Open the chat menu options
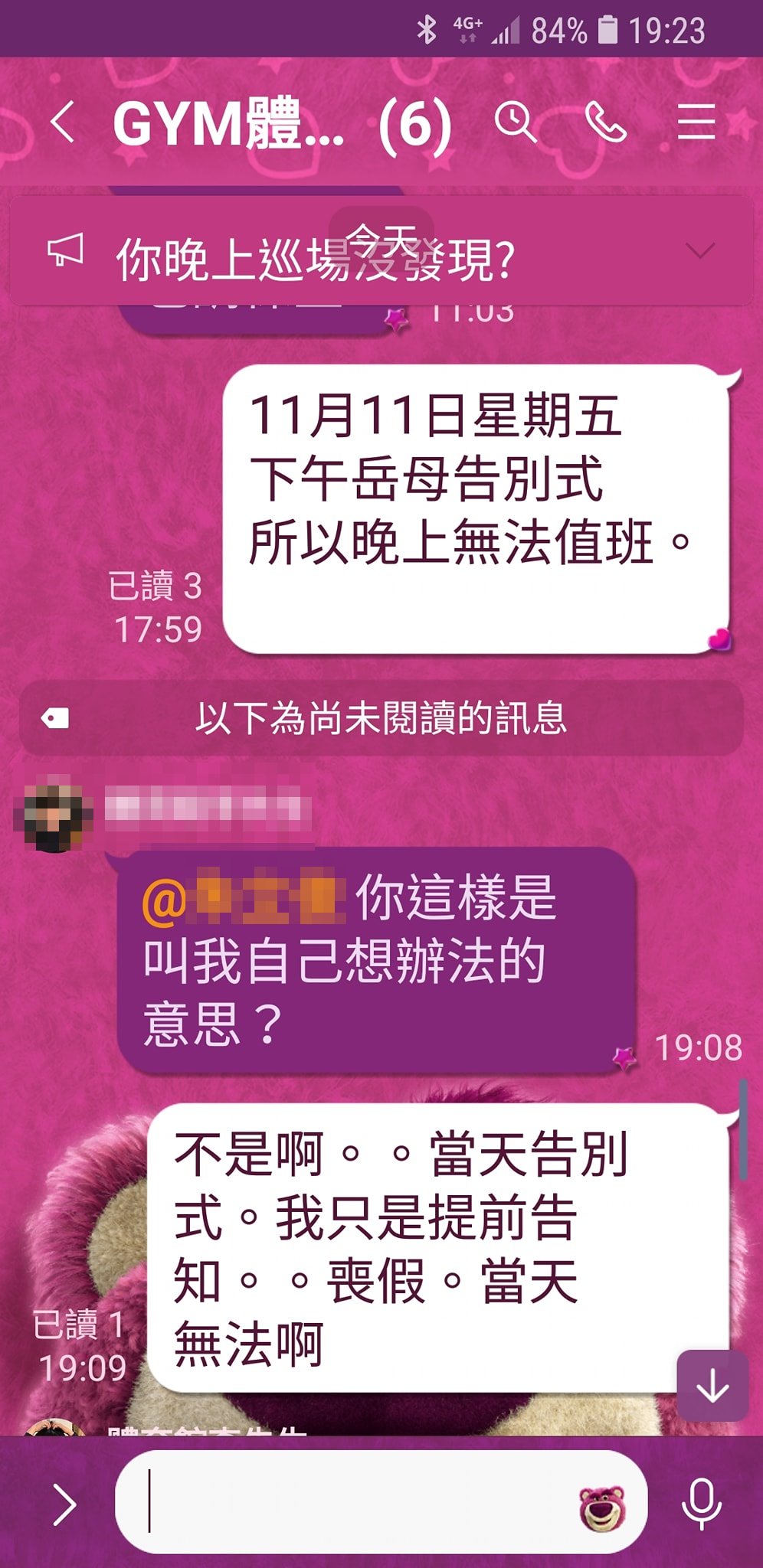Viewport: 763px width, 1568px height. (696, 122)
